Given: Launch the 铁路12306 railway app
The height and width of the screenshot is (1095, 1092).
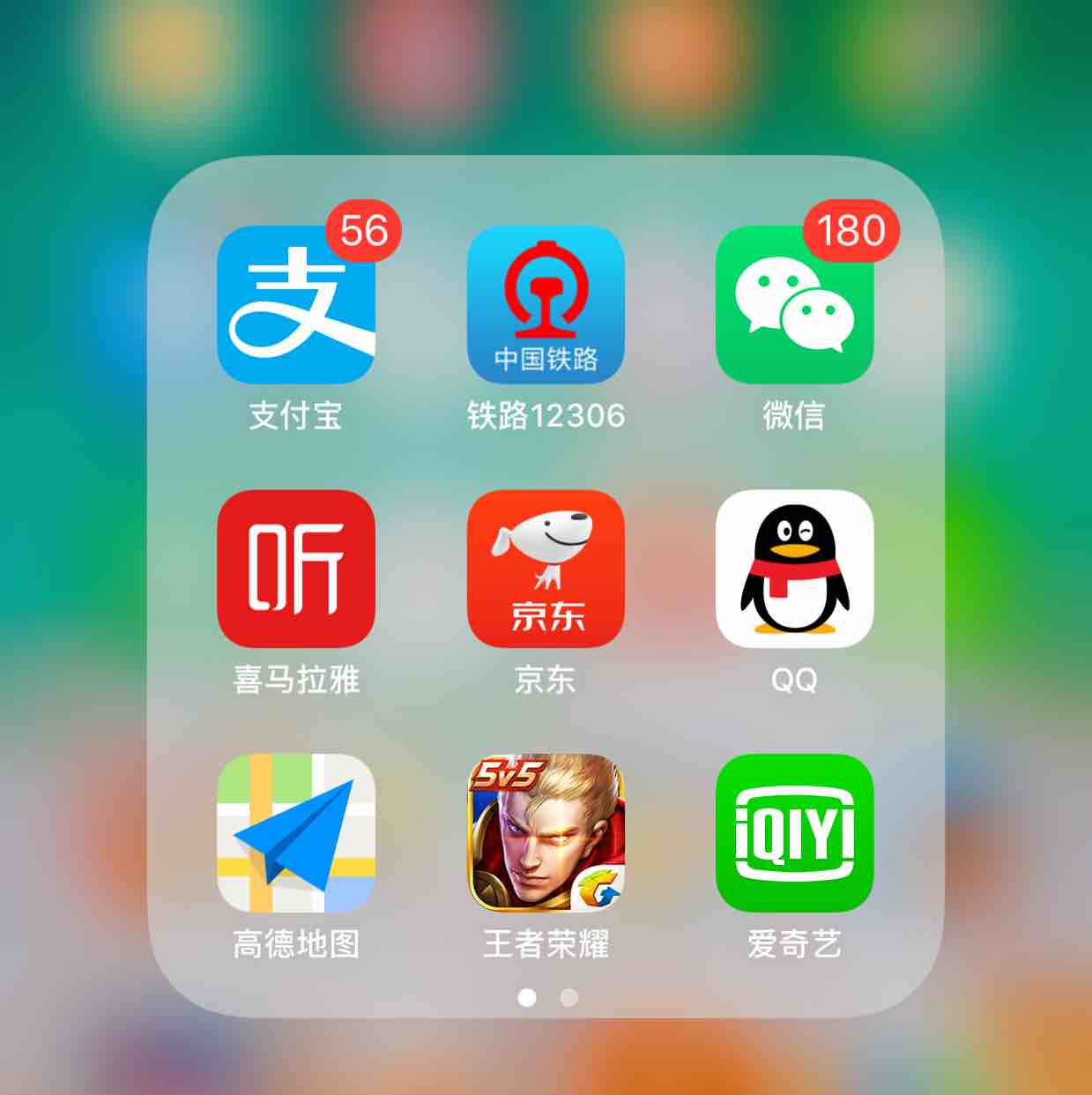Looking at the screenshot, I should click(546, 304).
